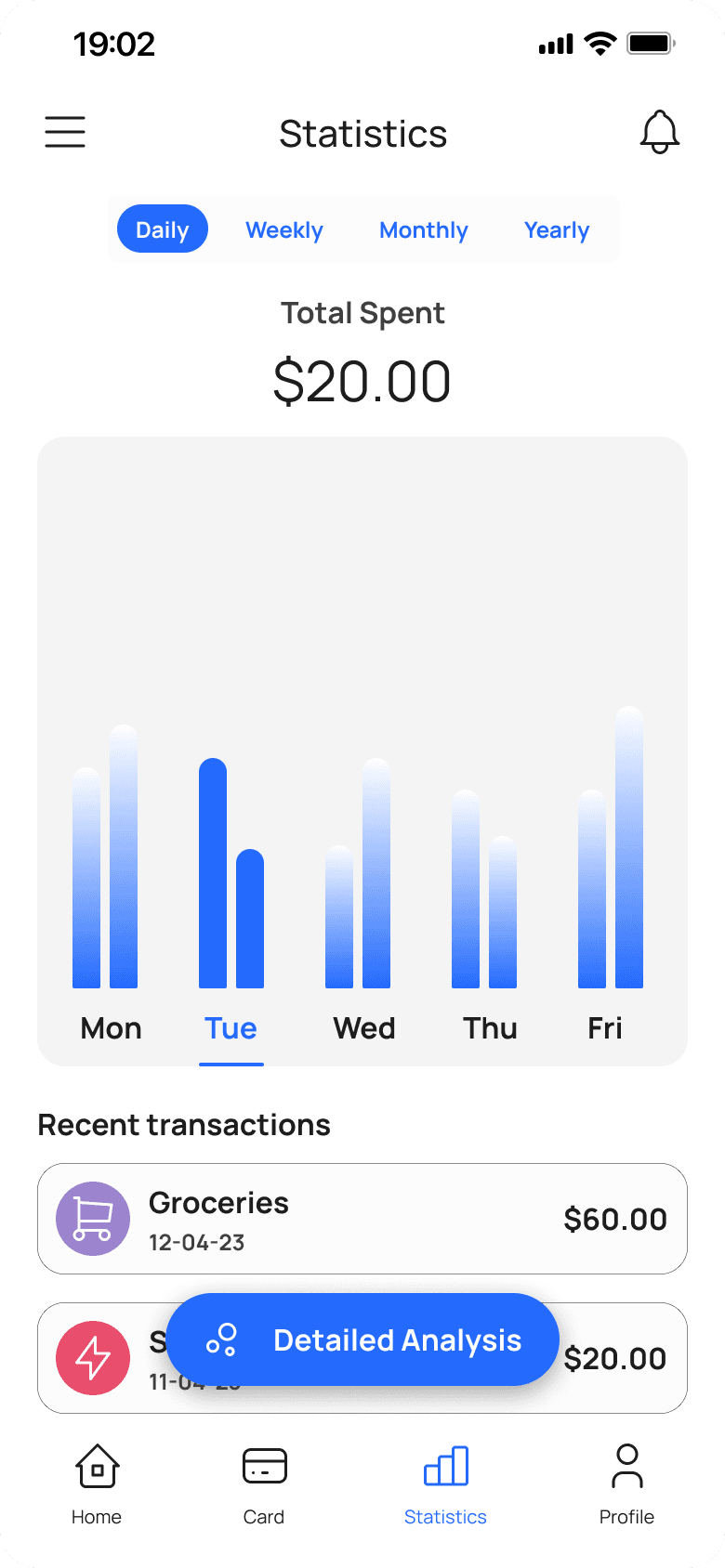
Task: Open the hamburger drawer menu
Action: coord(65,132)
